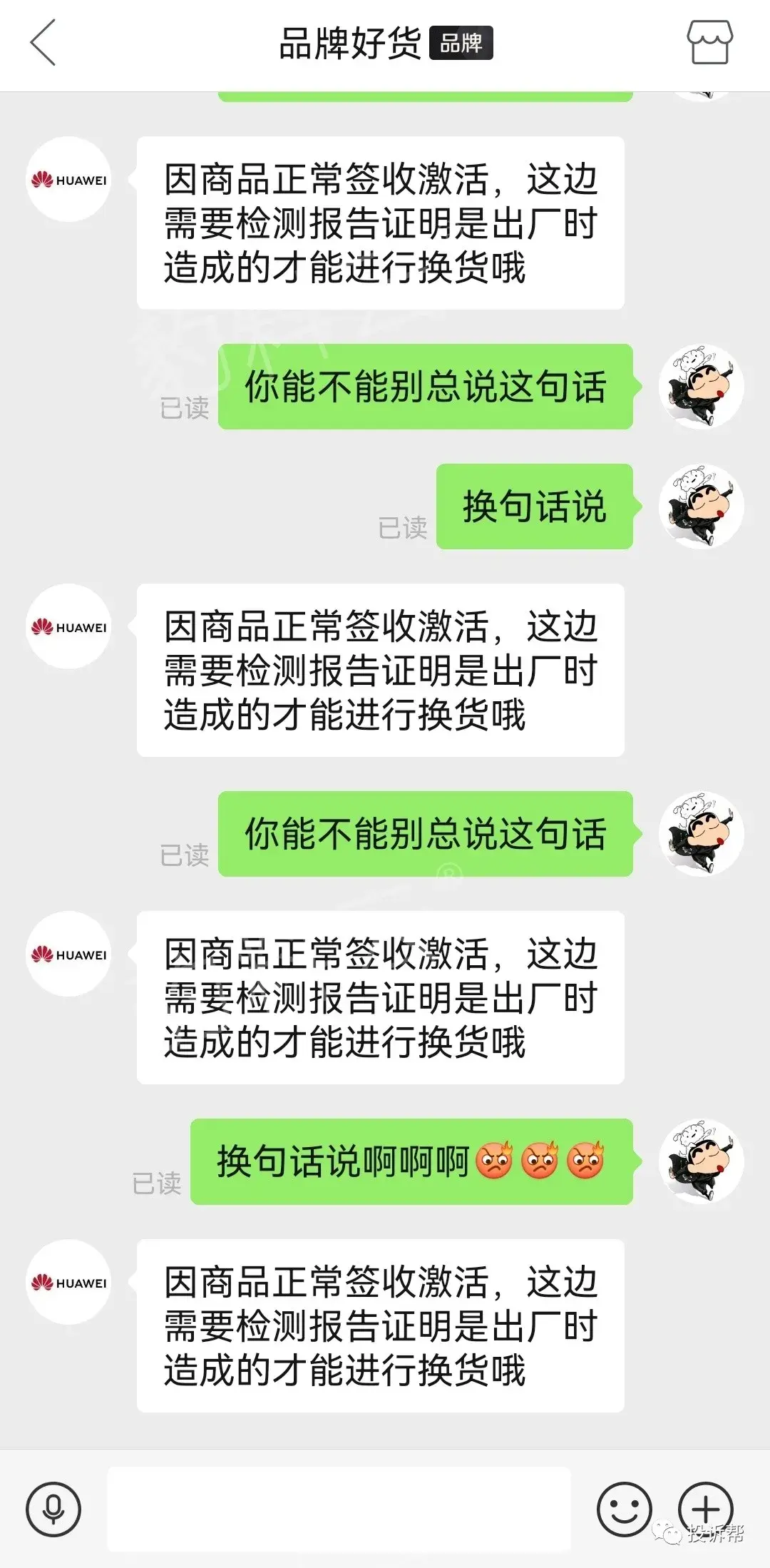Focus the message text field
This screenshot has width=770, height=1568.
339,1509
